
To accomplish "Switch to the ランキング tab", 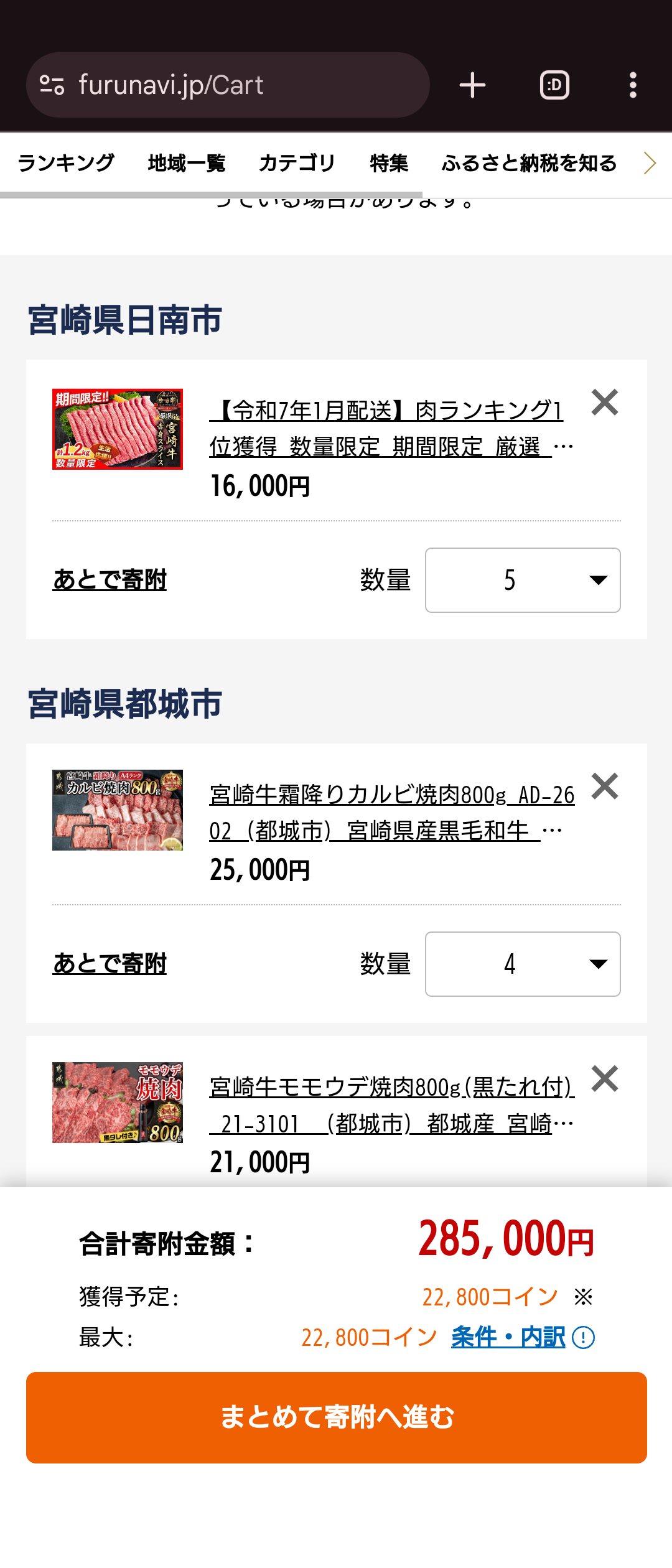I will pos(66,163).
